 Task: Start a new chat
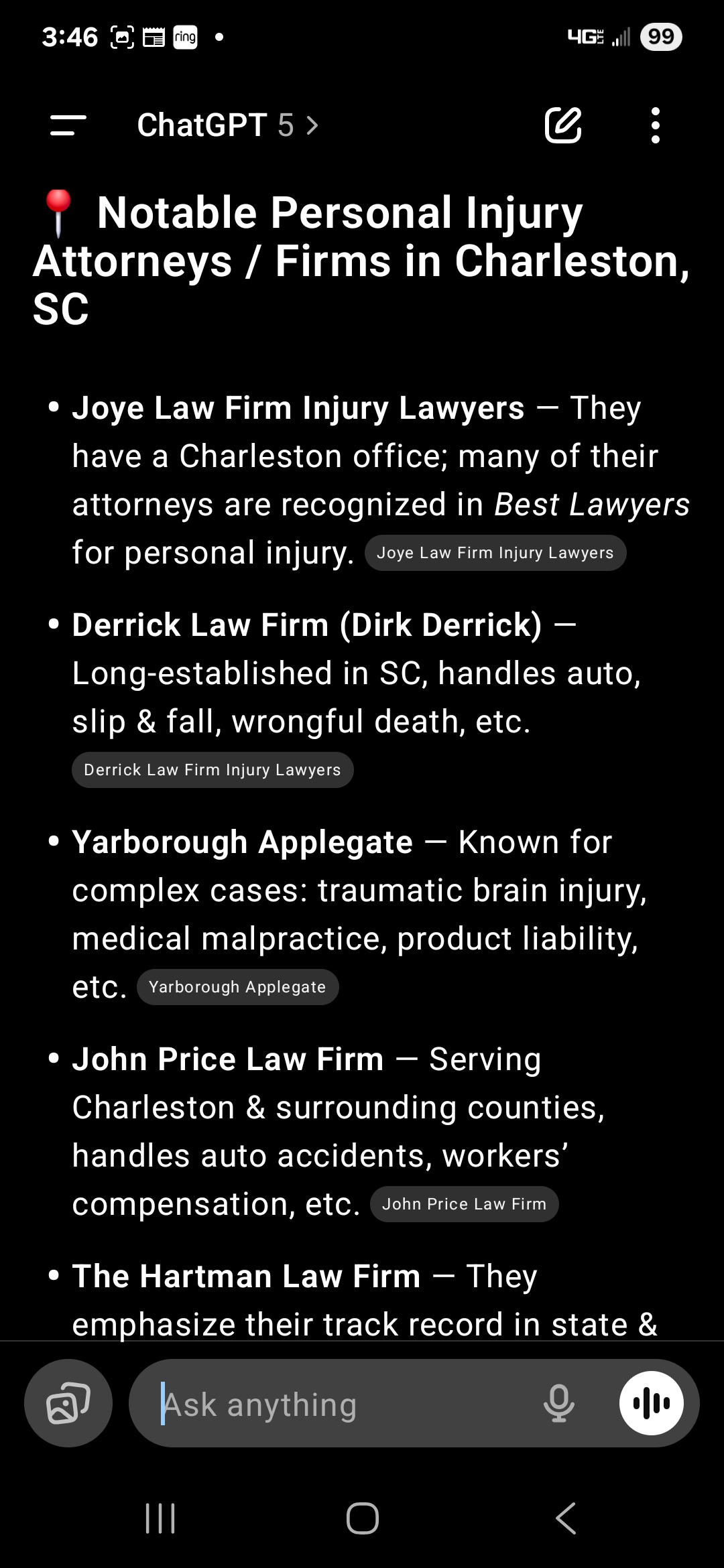pos(562,125)
